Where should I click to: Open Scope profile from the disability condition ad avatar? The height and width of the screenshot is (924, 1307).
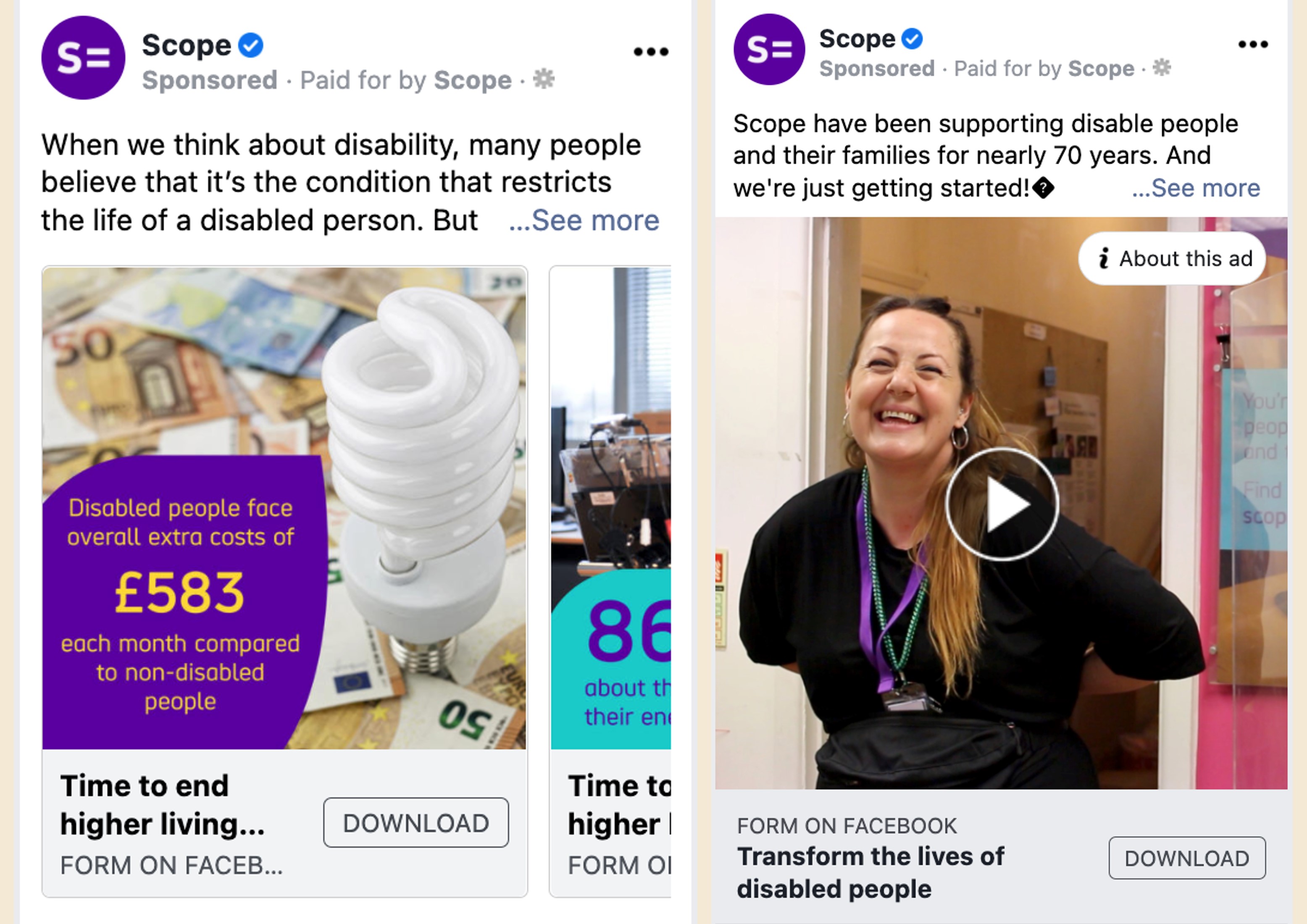(83, 58)
